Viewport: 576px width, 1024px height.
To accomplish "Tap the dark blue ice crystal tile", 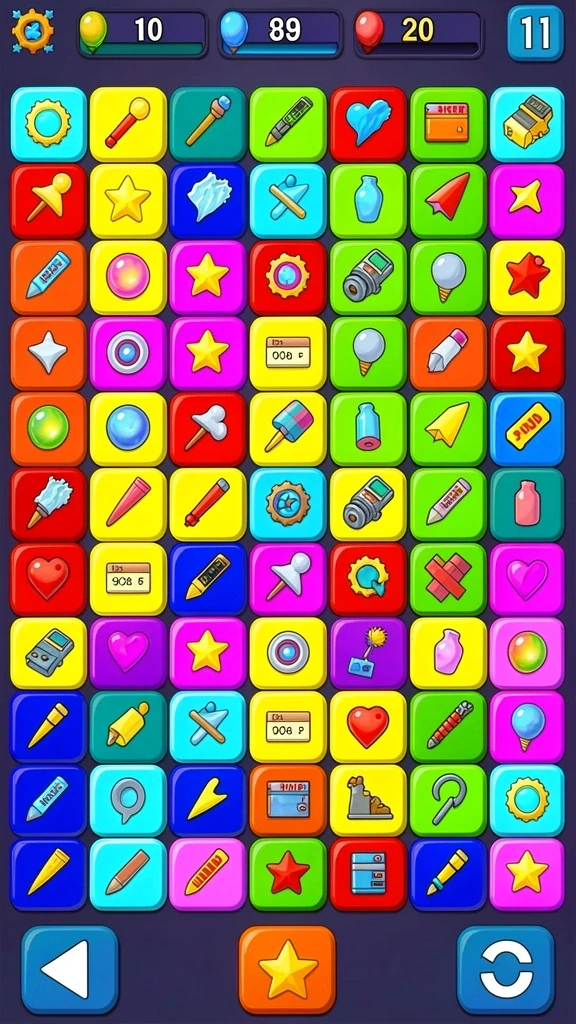I will click(x=208, y=200).
